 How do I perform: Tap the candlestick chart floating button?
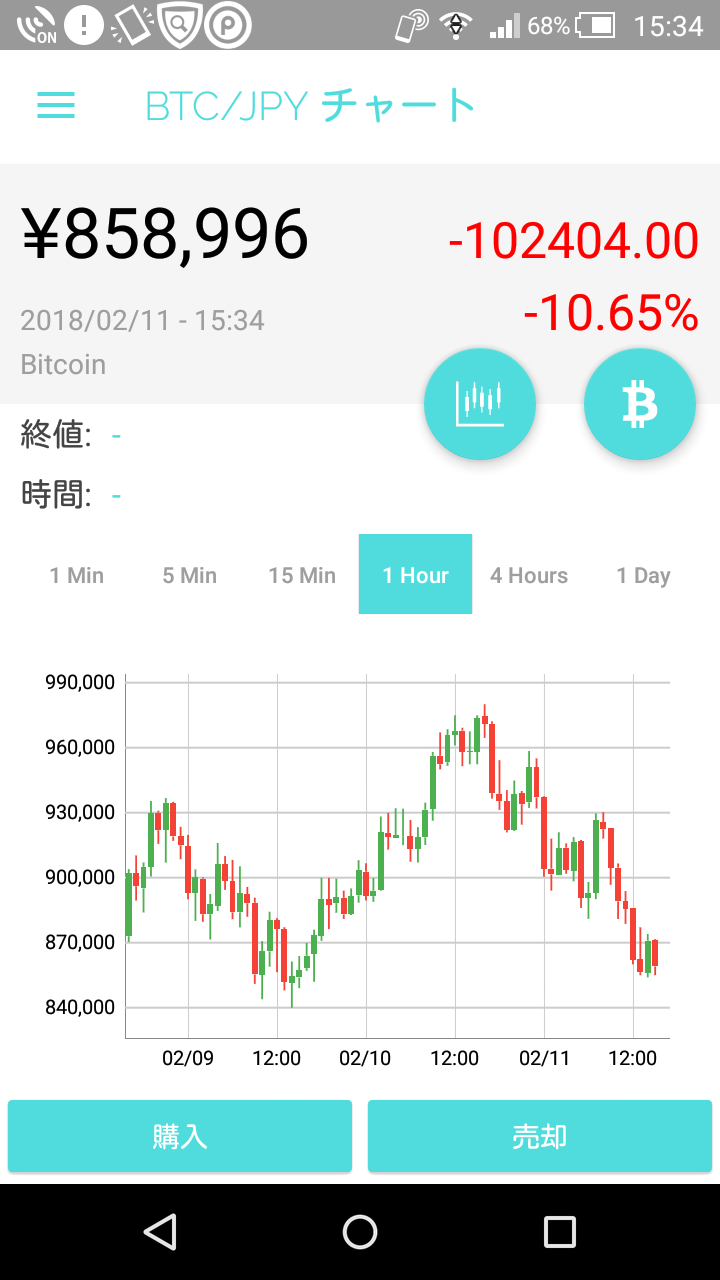[480, 404]
